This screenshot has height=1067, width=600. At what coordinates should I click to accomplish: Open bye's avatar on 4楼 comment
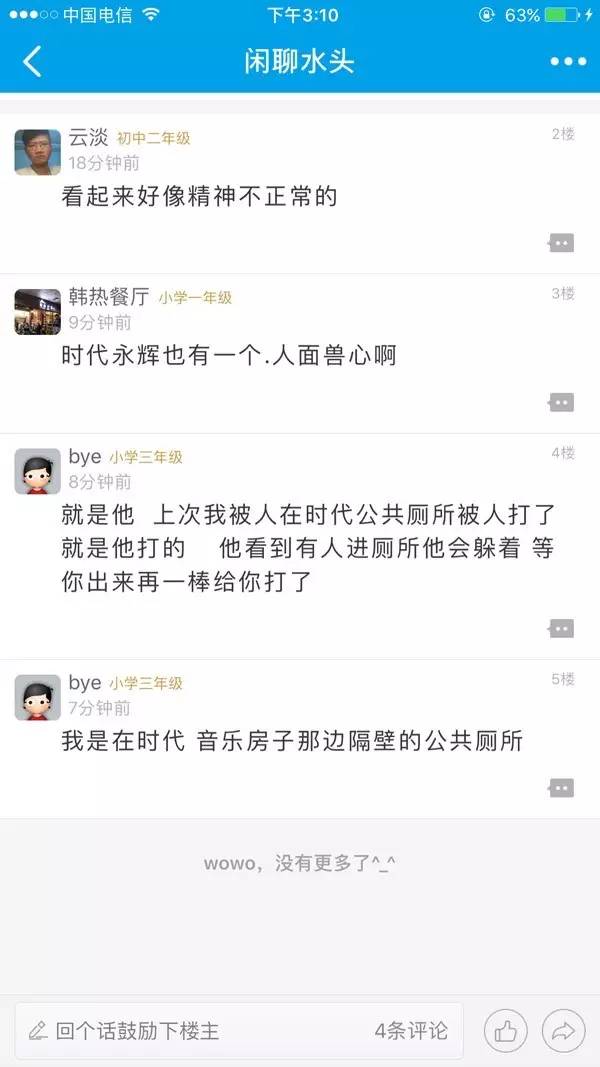38,471
